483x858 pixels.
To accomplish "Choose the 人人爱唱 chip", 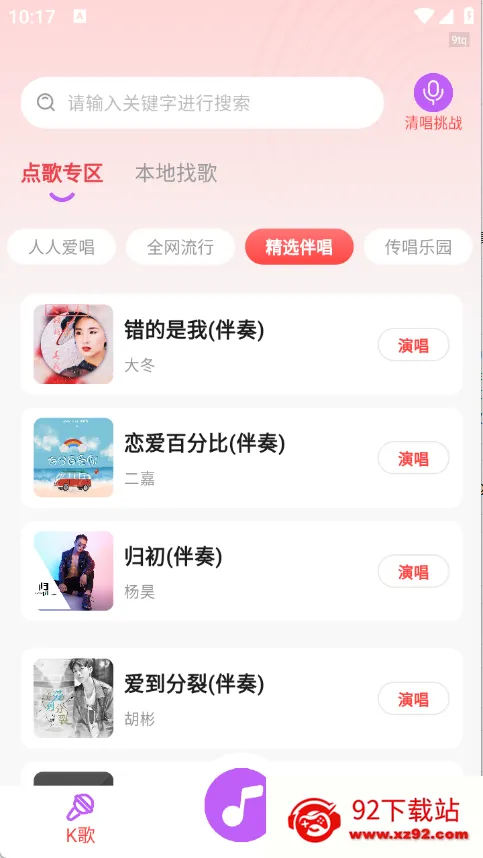I will coord(61,247).
